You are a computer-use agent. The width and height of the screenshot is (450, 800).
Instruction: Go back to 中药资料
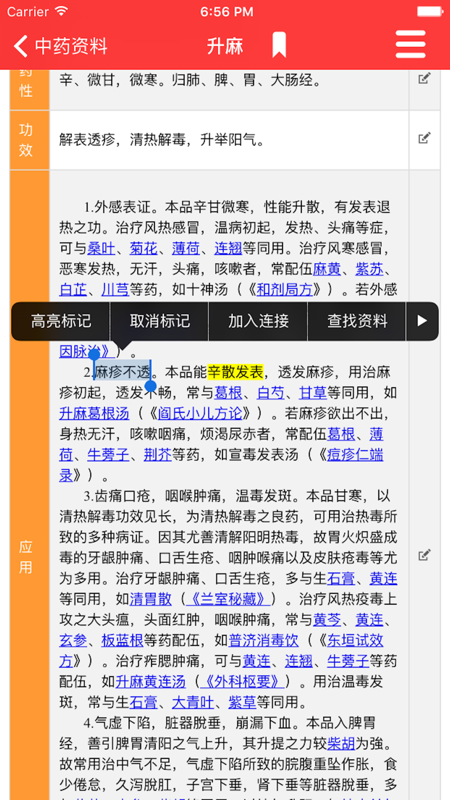pos(60,46)
